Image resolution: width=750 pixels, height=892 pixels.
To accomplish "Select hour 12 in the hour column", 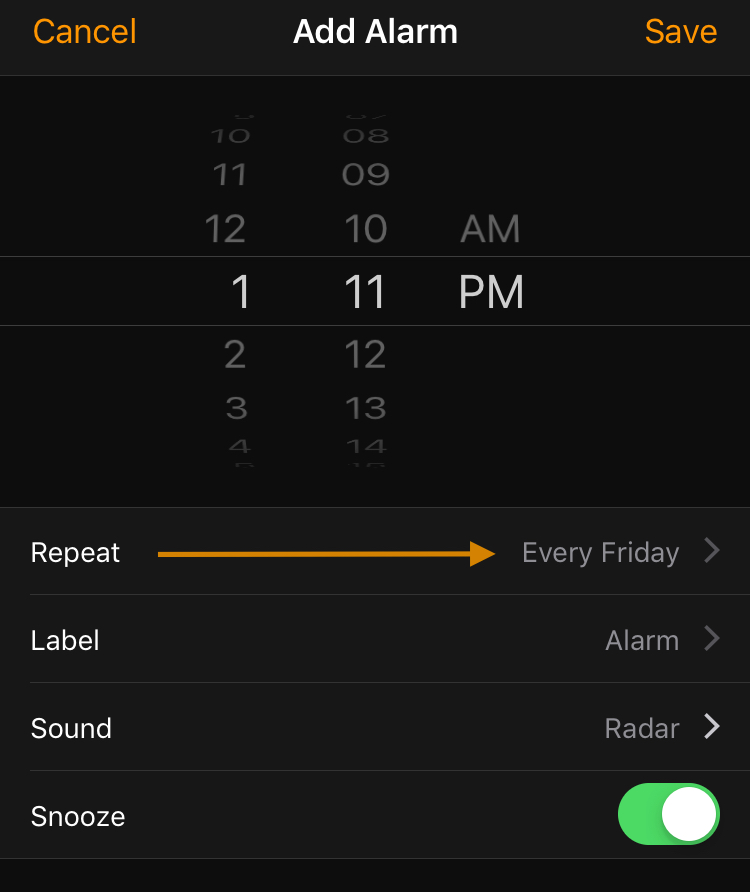I will click(x=226, y=229).
